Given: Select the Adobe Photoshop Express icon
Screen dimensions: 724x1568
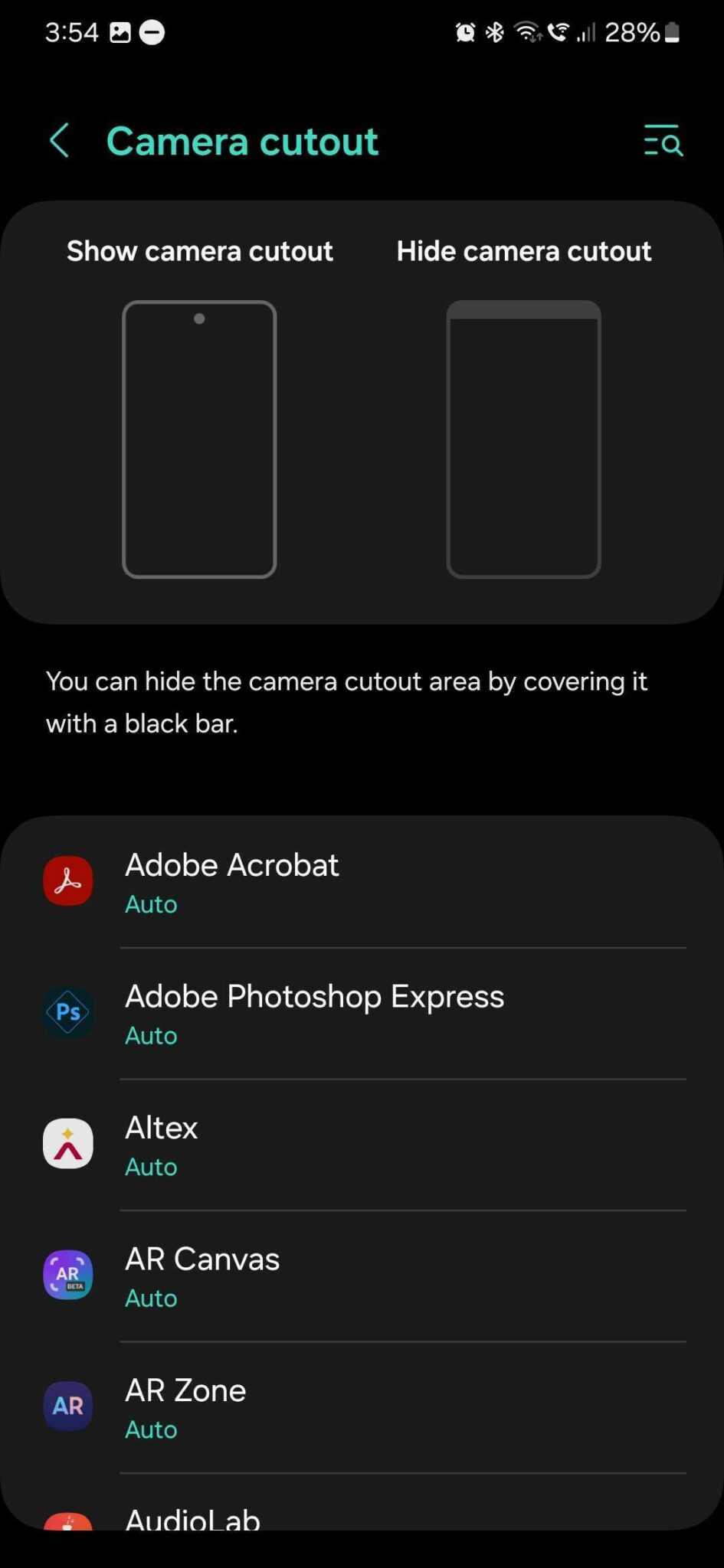Looking at the screenshot, I should point(68,1012).
